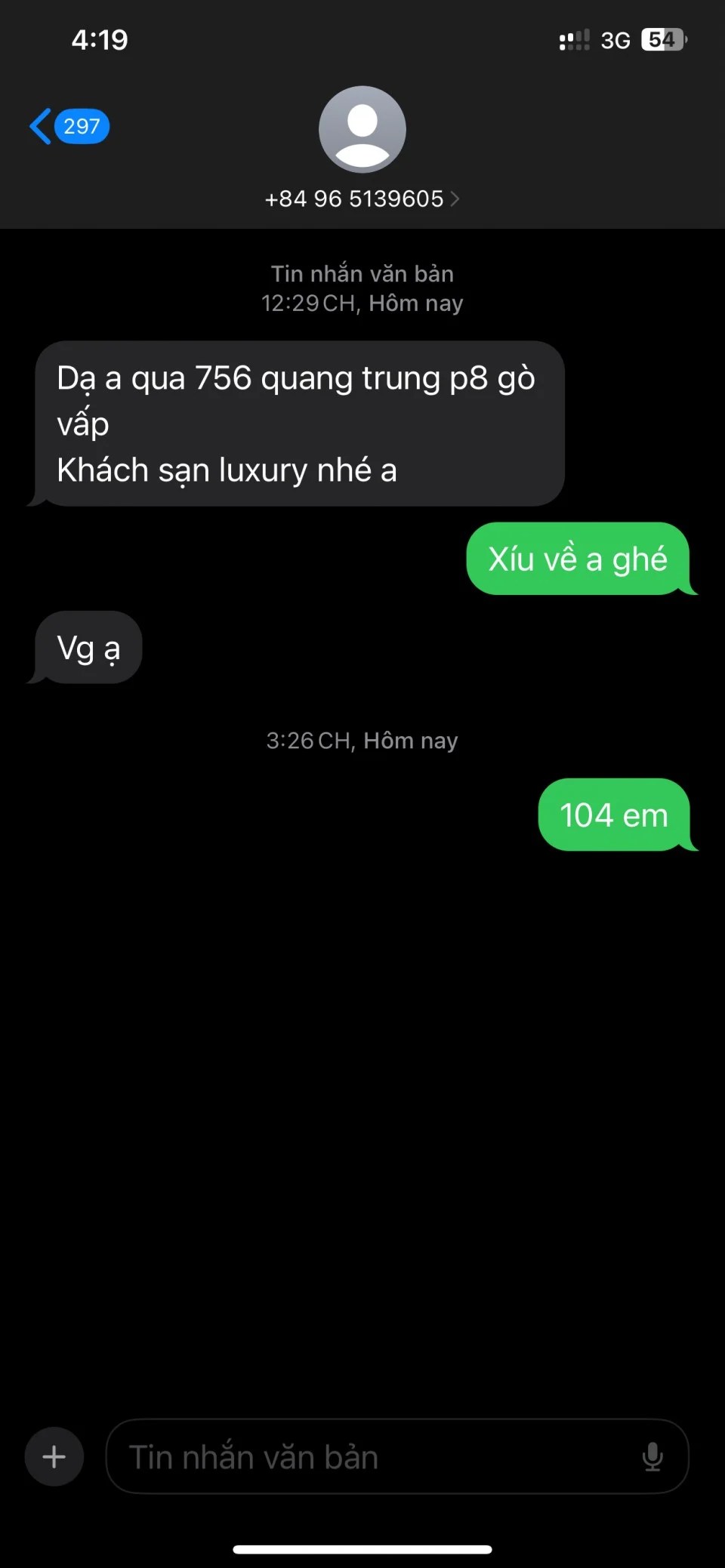This screenshot has width=725, height=1568.
Task: Go back to the messages list
Action: coord(68,126)
